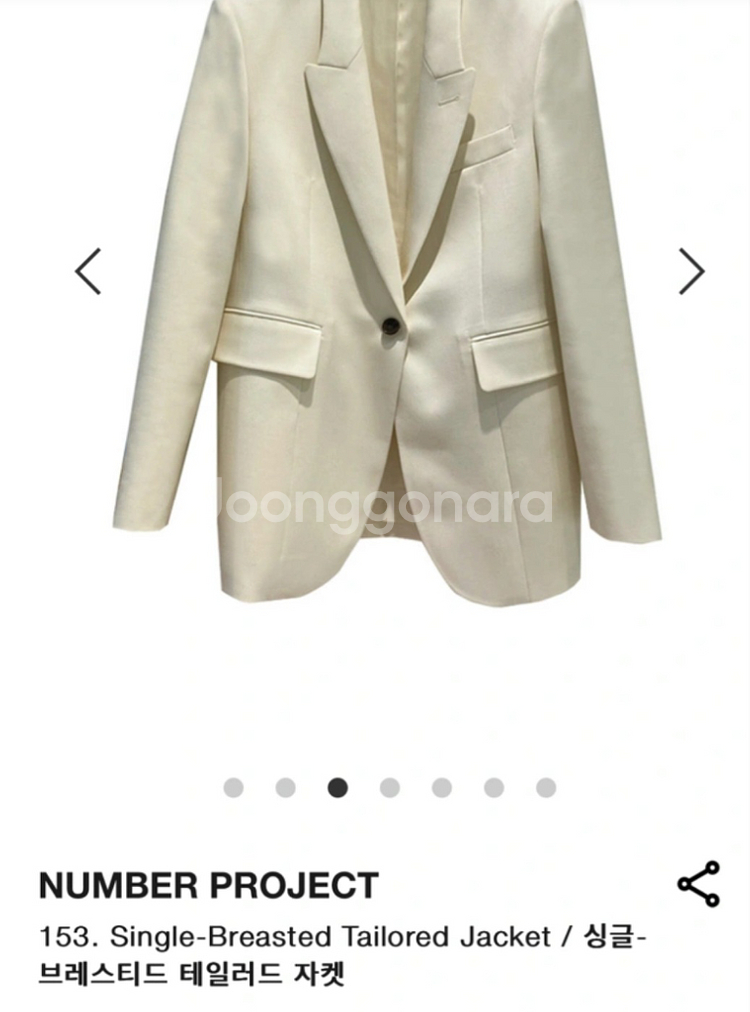The image size is (750, 1012).
Task: Go to the next product image
Action: click(691, 271)
